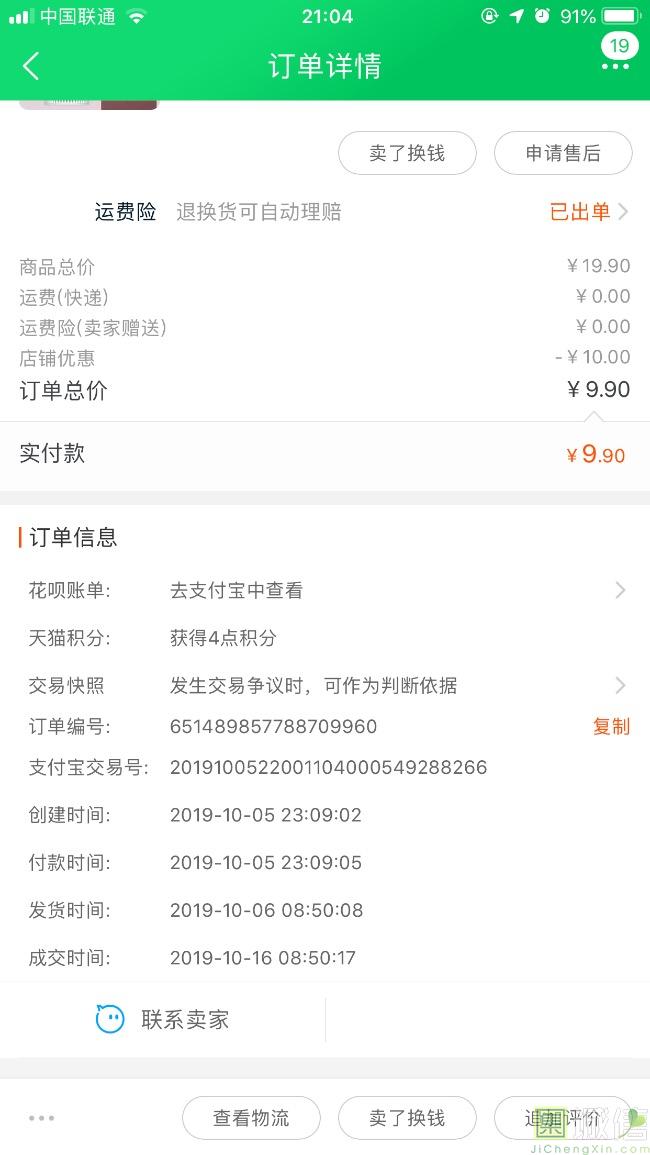Image resolution: width=650 pixels, height=1155 pixels.
Task: Copy the order number with 复制
Action: [x=611, y=727]
